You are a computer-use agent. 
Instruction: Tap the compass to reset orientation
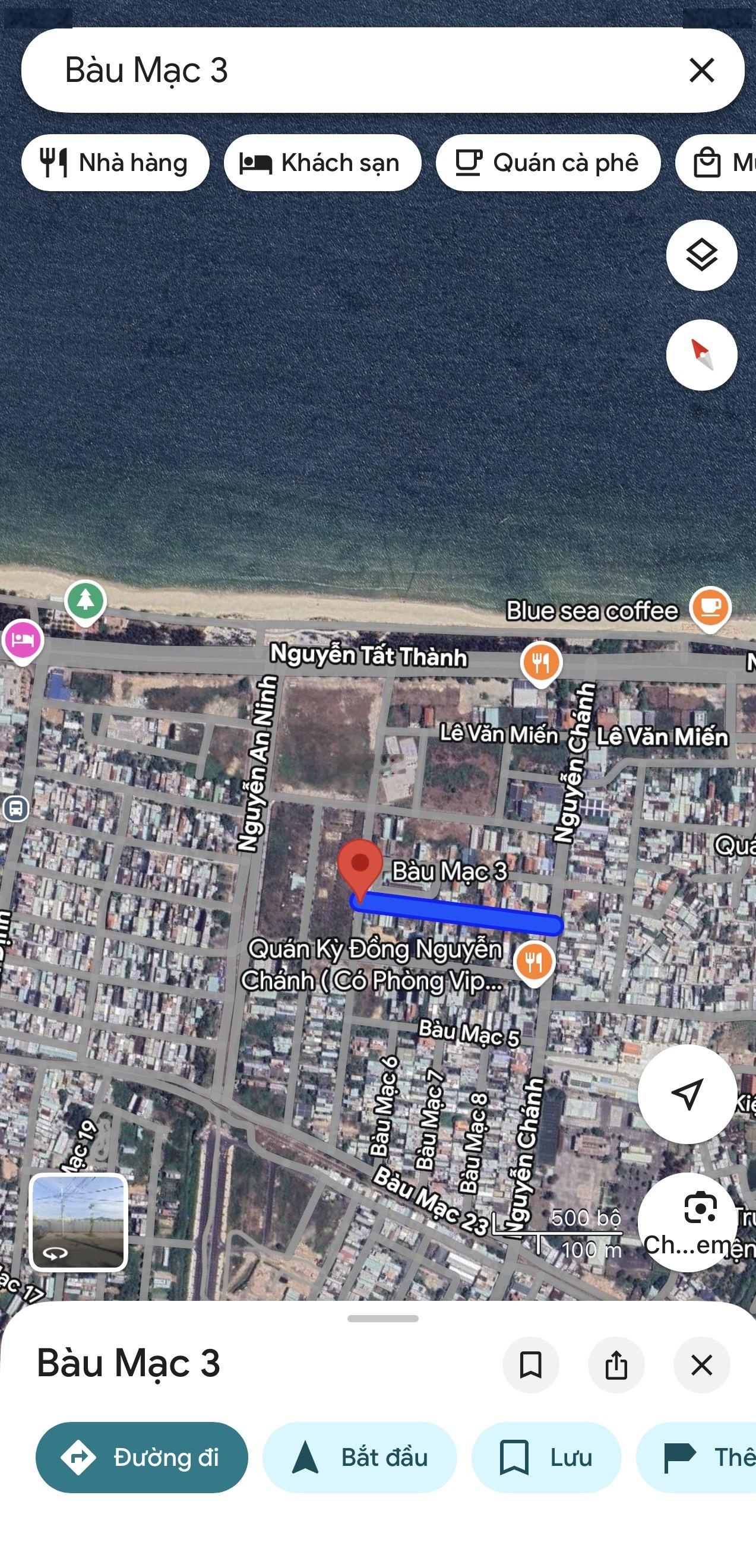click(x=701, y=355)
